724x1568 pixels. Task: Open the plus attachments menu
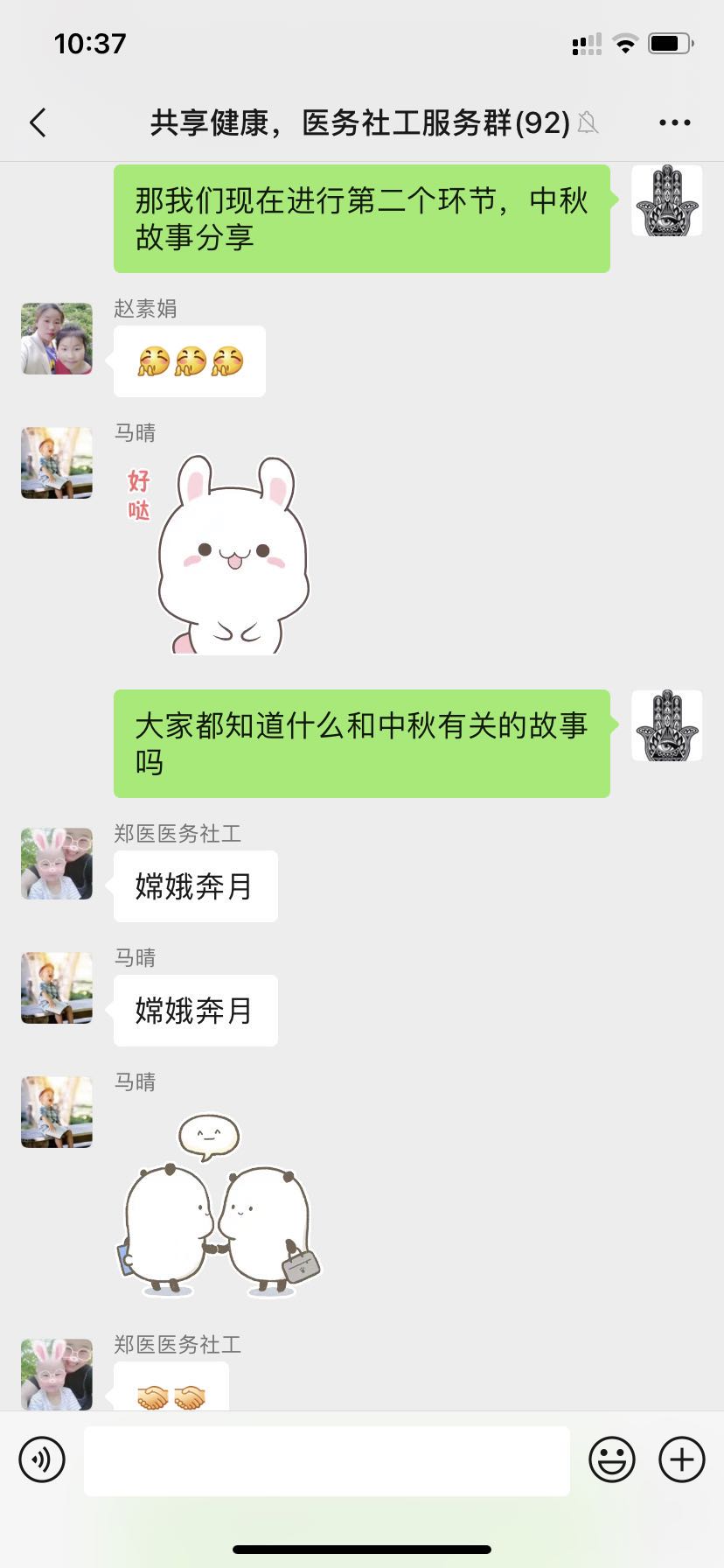[681, 1459]
